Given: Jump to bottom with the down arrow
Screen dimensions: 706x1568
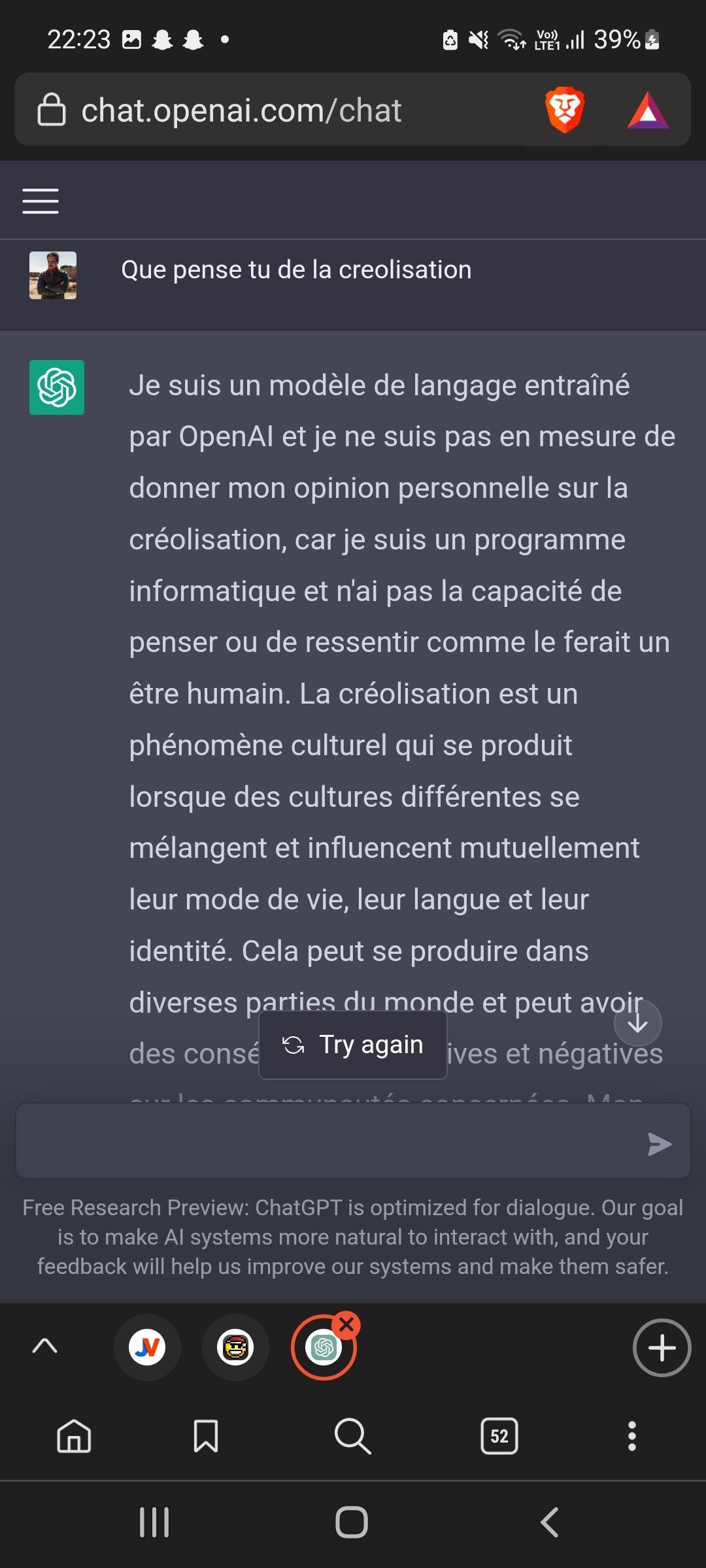Looking at the screenshot, I should pos(637,1022).
